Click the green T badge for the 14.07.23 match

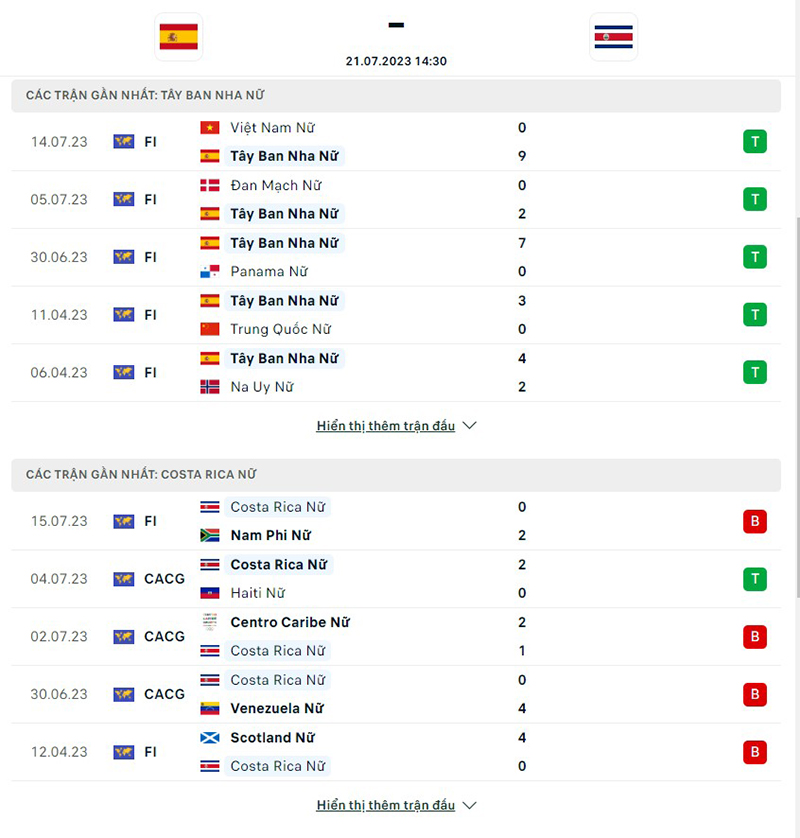pyautogui.click(x=755, y=142)
